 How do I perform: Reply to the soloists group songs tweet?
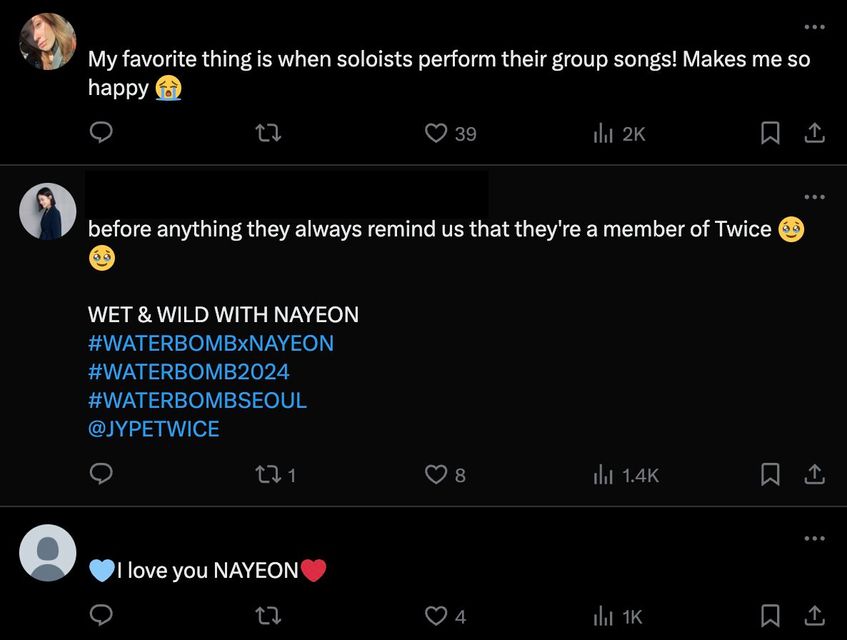click(101, 133)
